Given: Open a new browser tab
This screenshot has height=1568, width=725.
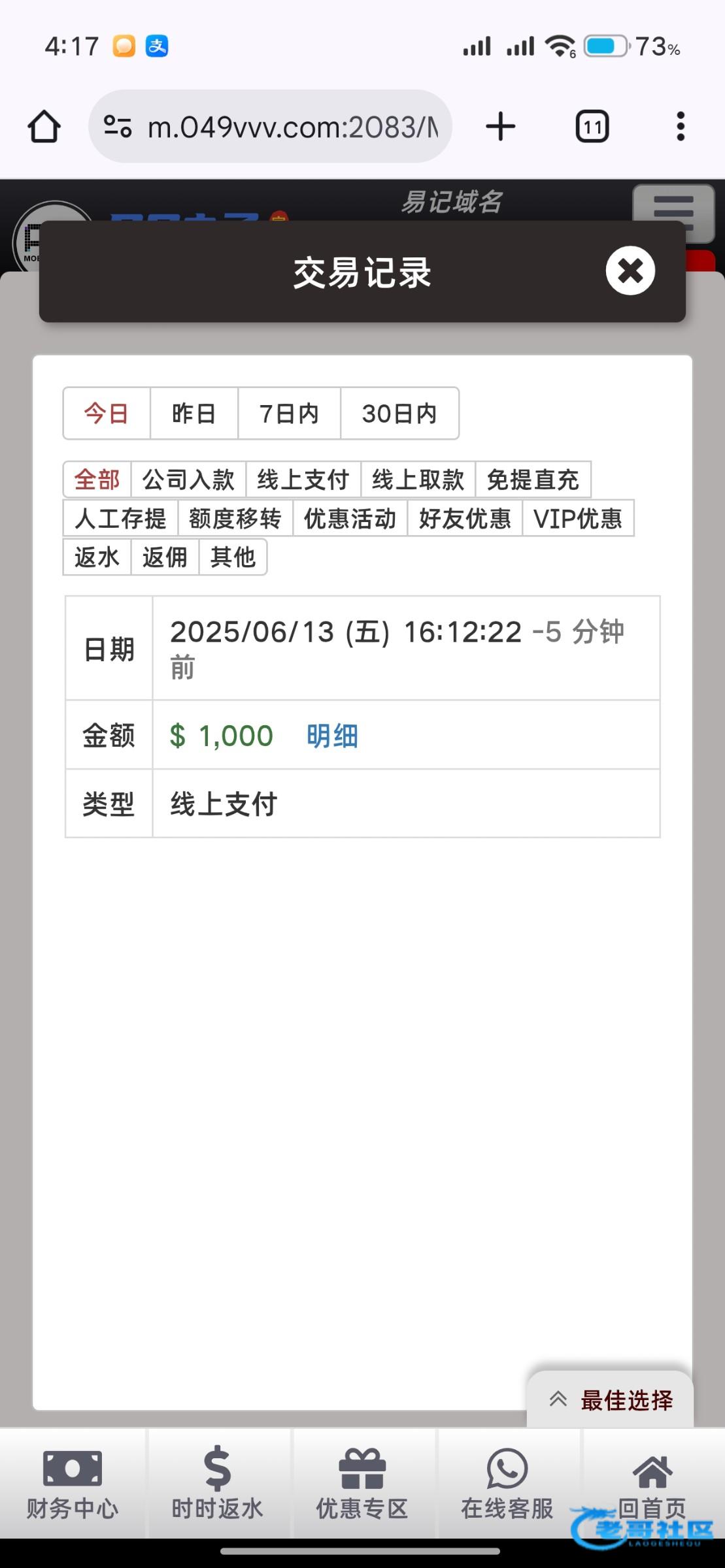Looking at the screenshot, I should point(501,126).
